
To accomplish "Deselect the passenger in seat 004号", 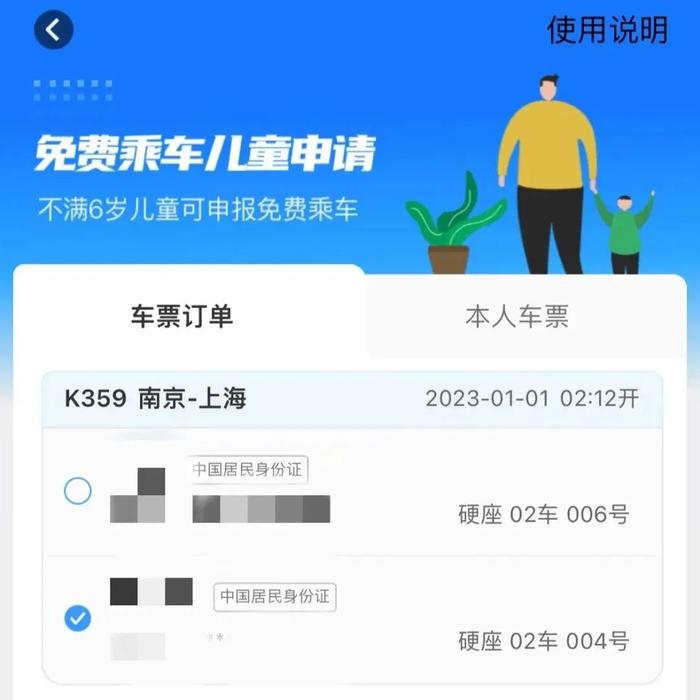I will tap(77, 619).
